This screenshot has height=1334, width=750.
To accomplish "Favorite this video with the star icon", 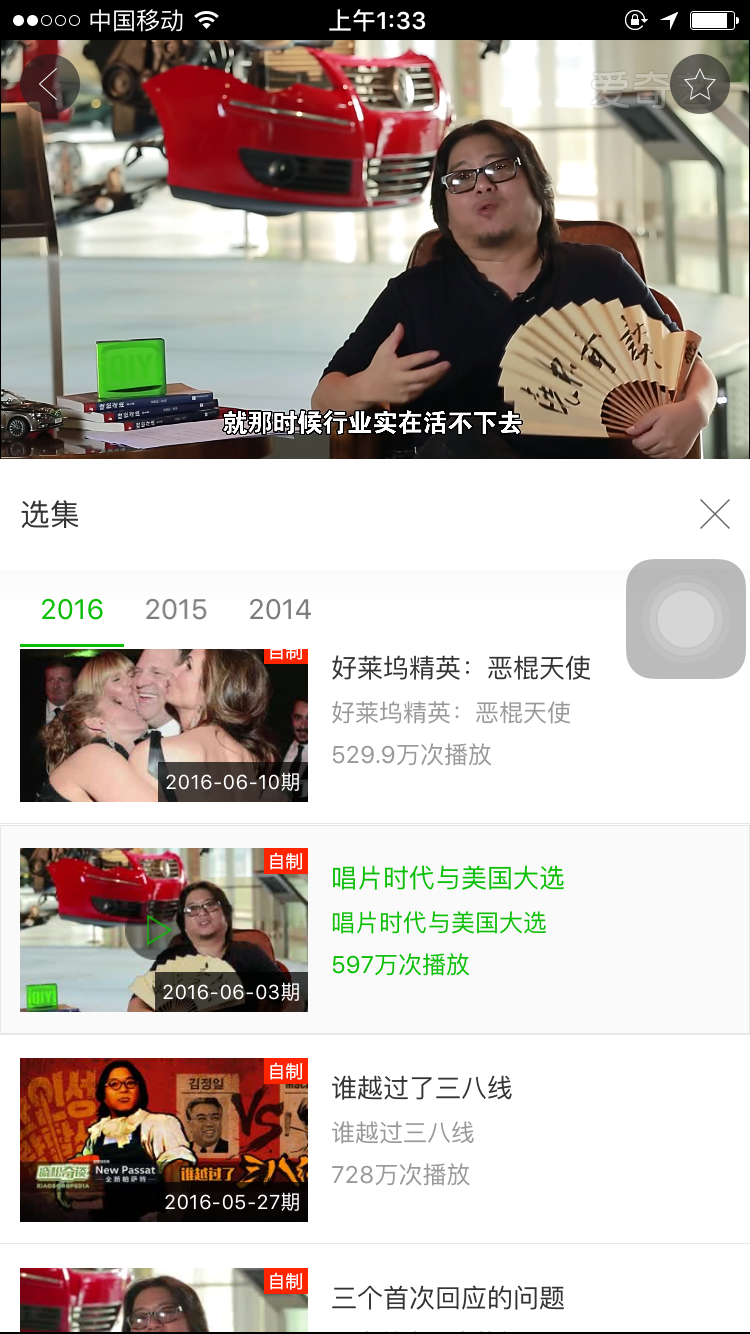I will click(x=699, y=85).
